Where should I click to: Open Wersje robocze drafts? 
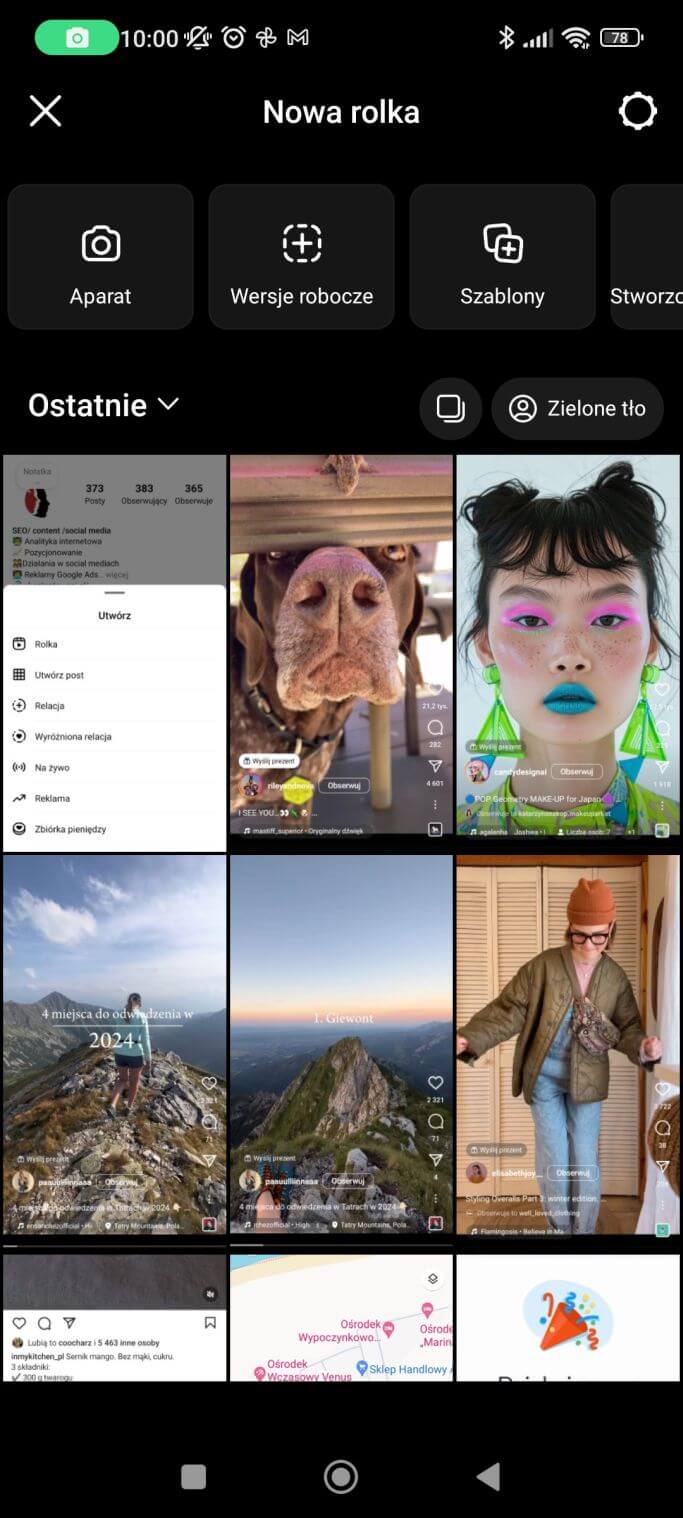tap(301, 257)
